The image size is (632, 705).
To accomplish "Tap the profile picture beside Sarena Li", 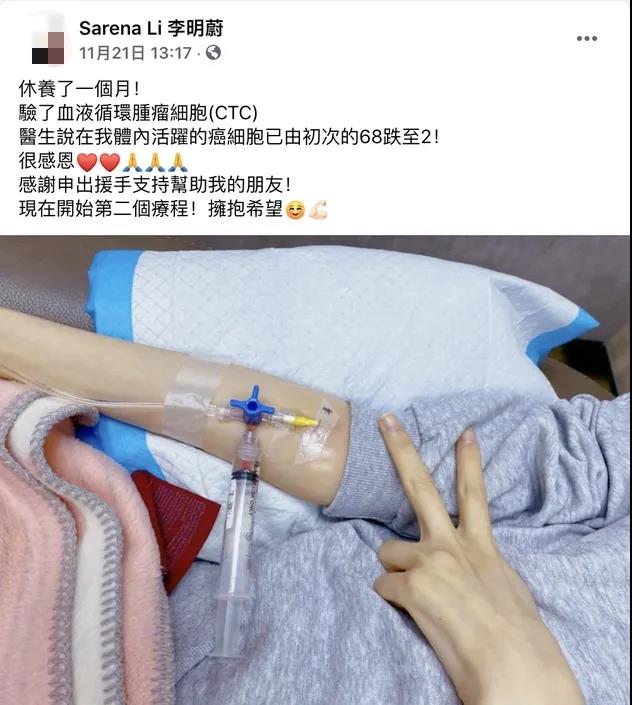I will (x=47, y=41).
